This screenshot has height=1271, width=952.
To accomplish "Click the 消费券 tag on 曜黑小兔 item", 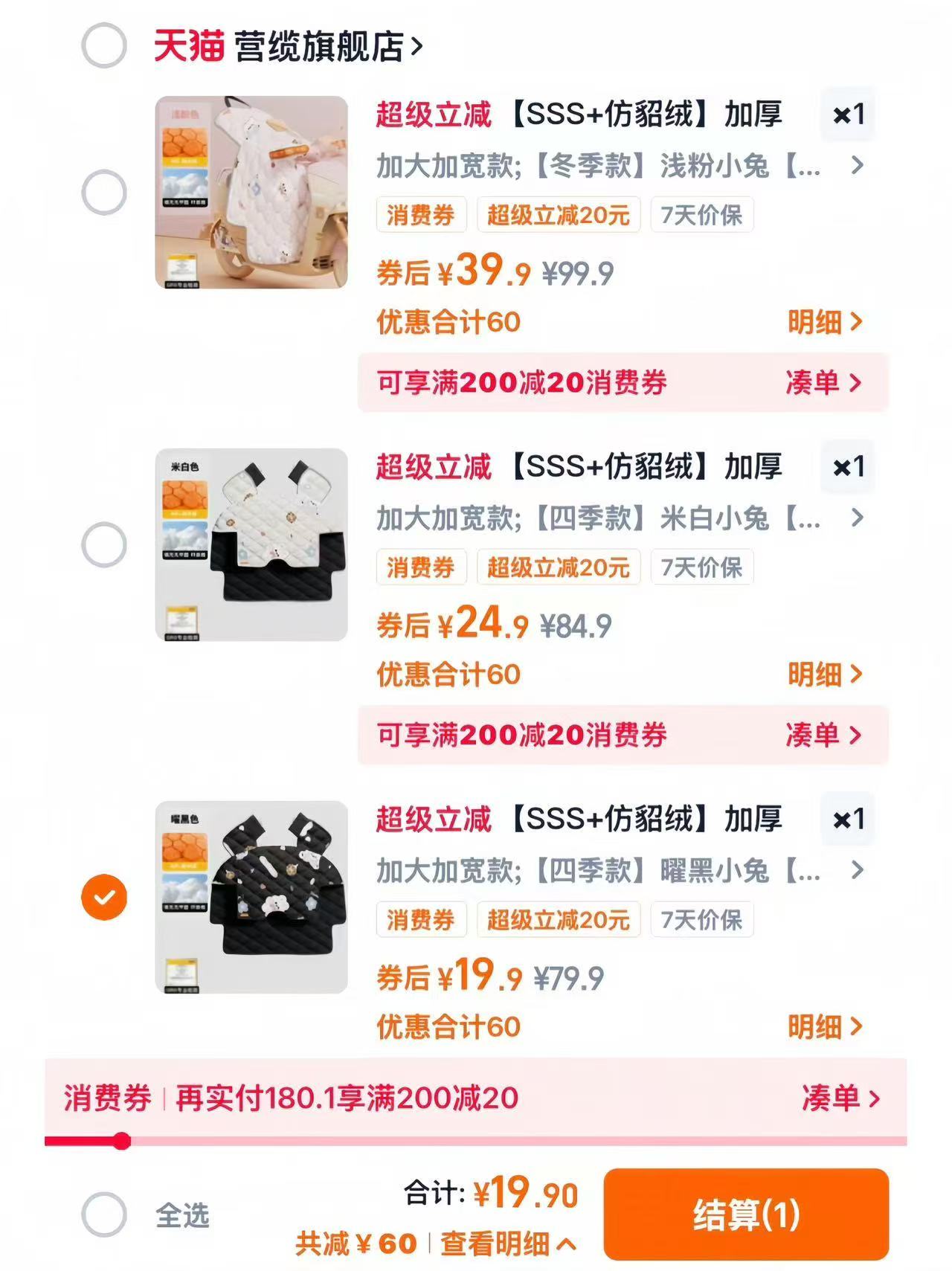I will pyautogui.click(x=421, y=920).
